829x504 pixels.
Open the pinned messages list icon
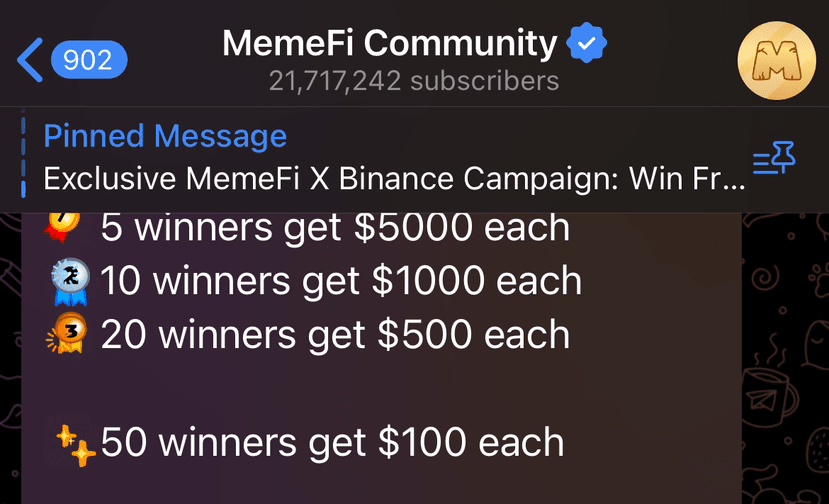pos(773,160)
